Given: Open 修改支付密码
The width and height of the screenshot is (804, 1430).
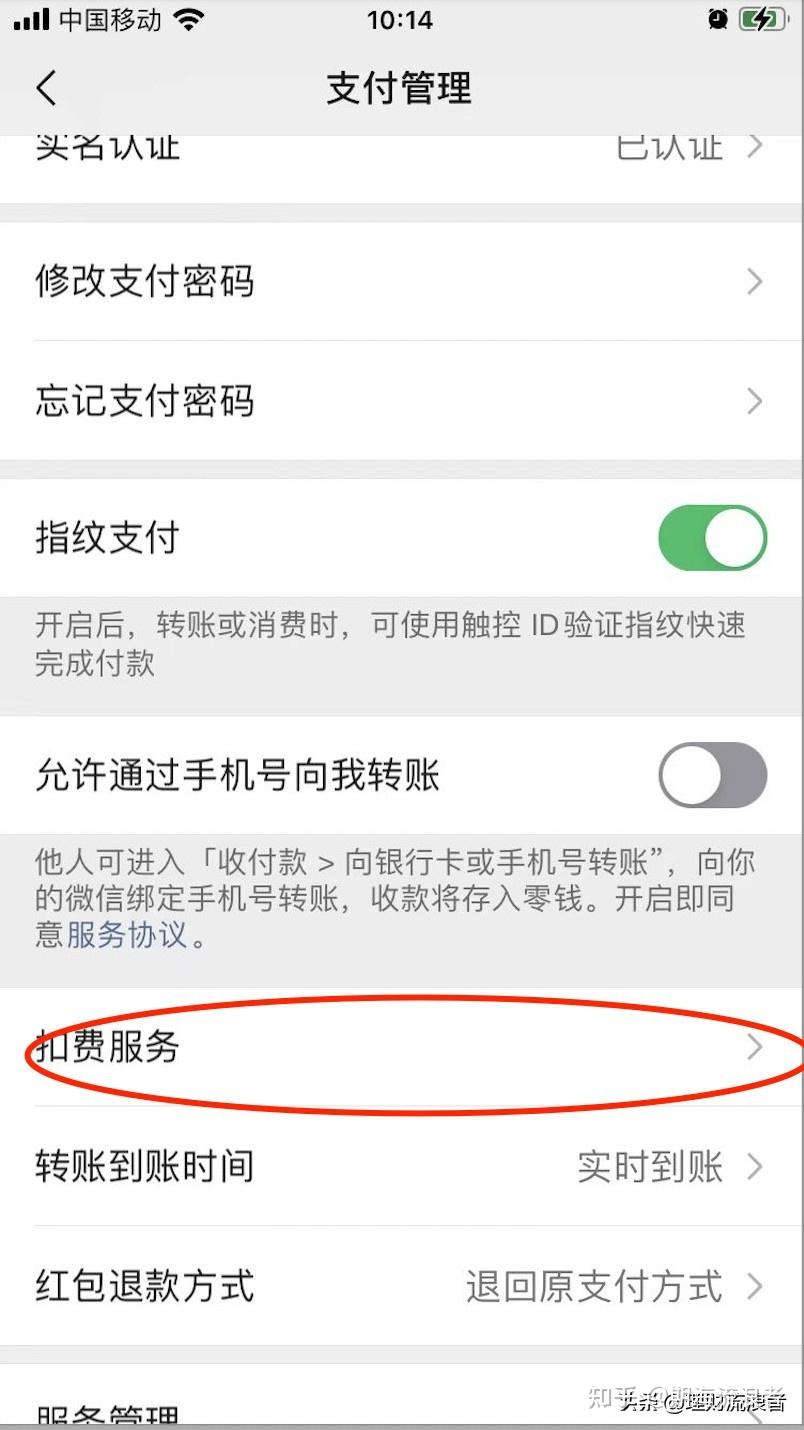Looking at the screenshot, I should (x=402, y=281).
